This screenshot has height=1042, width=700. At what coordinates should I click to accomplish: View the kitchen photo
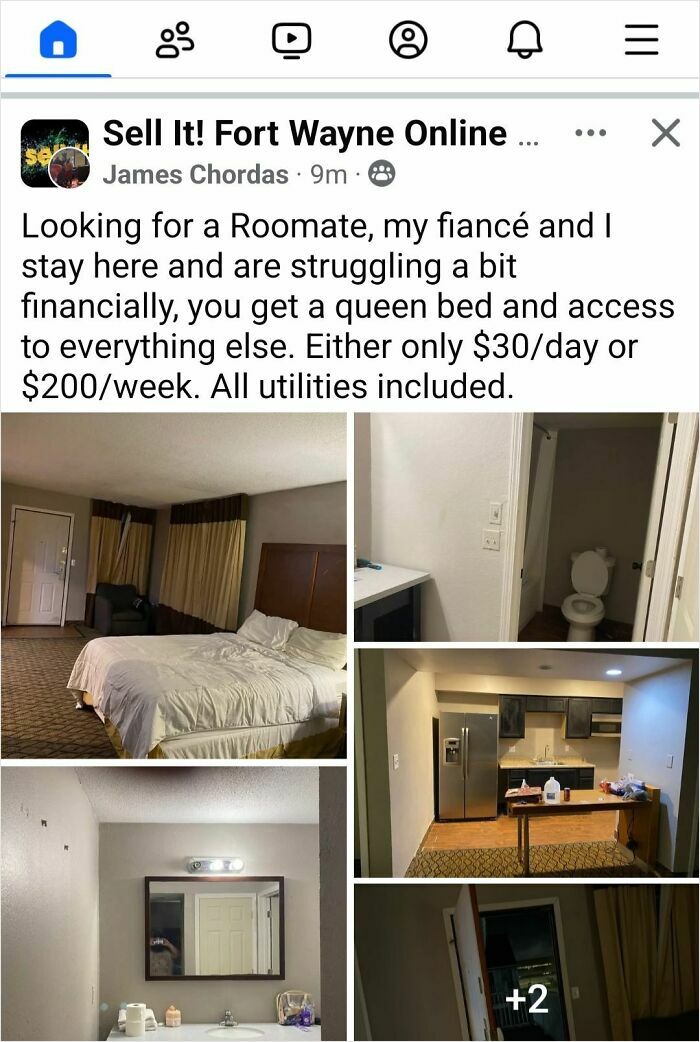(x=526, y=762)
